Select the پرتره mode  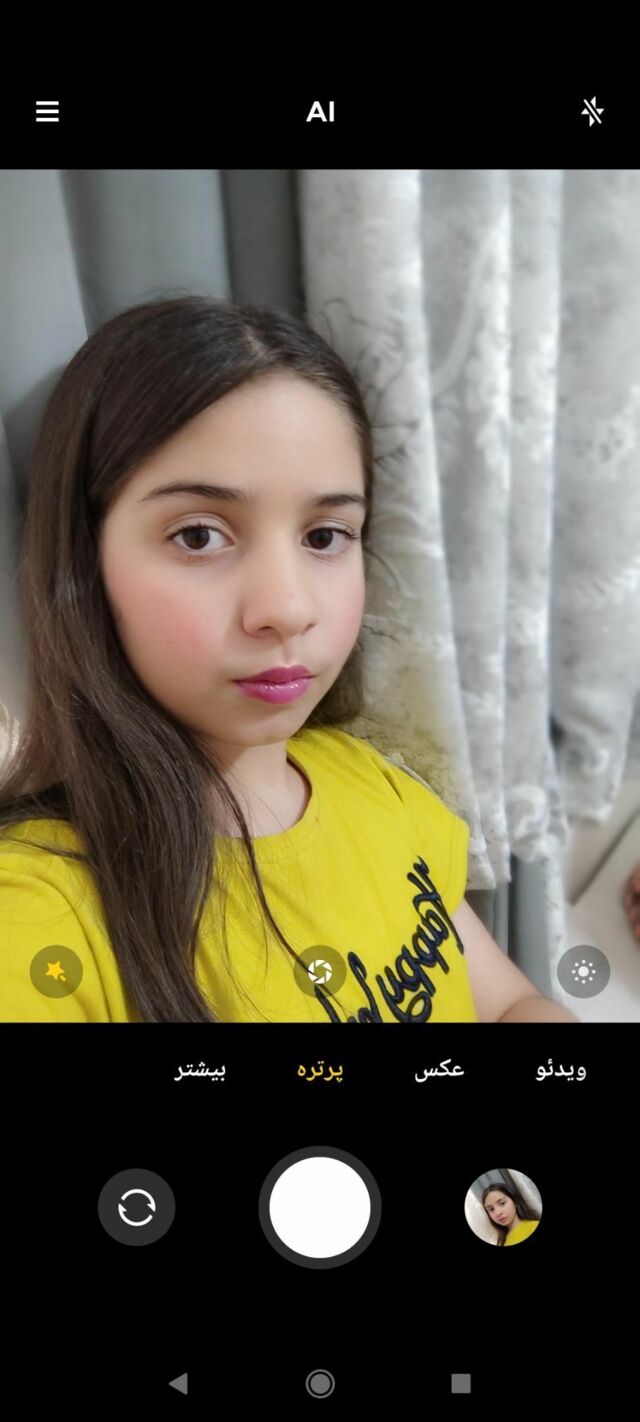click(x=320, y=1069)
